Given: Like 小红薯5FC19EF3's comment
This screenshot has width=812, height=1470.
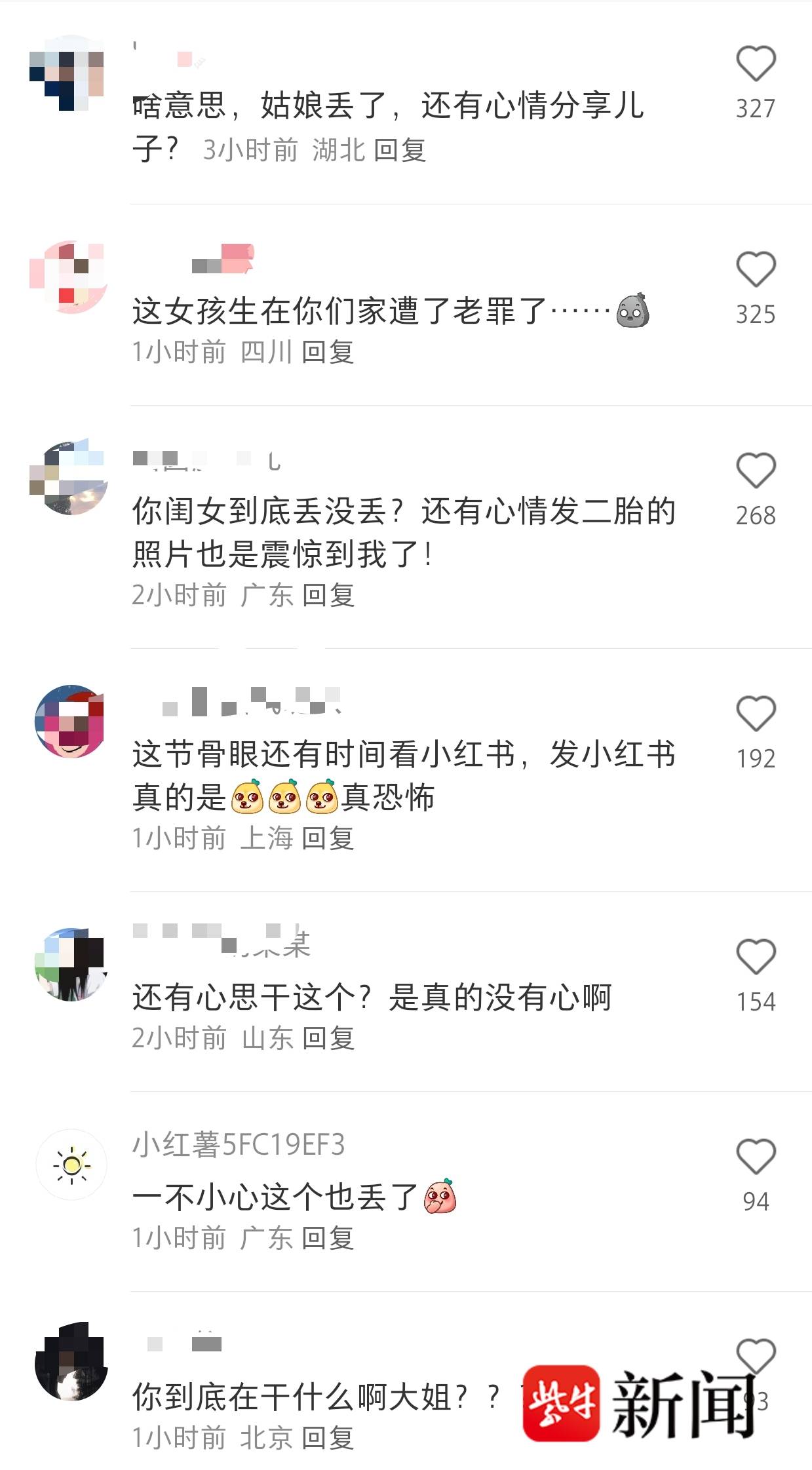Looking at the screenshot, I should [x=756, y=1157].
